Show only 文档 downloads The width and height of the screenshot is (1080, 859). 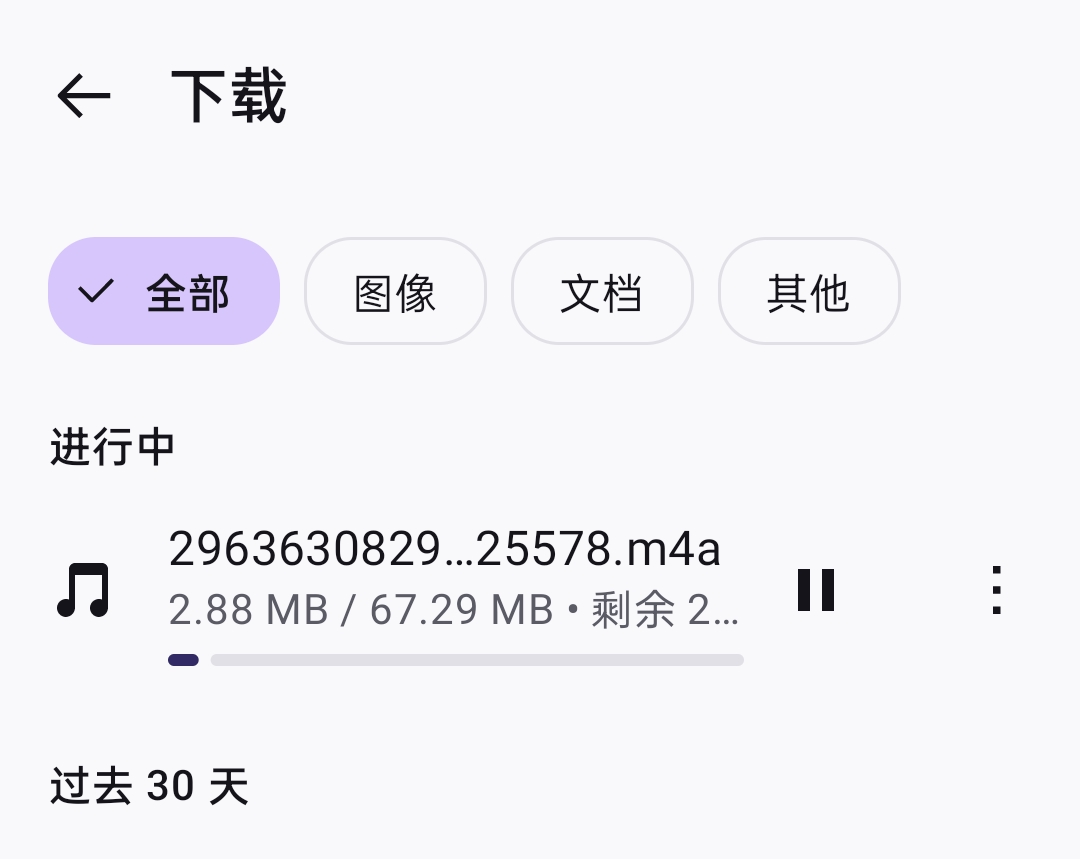(x=601, y=292)
